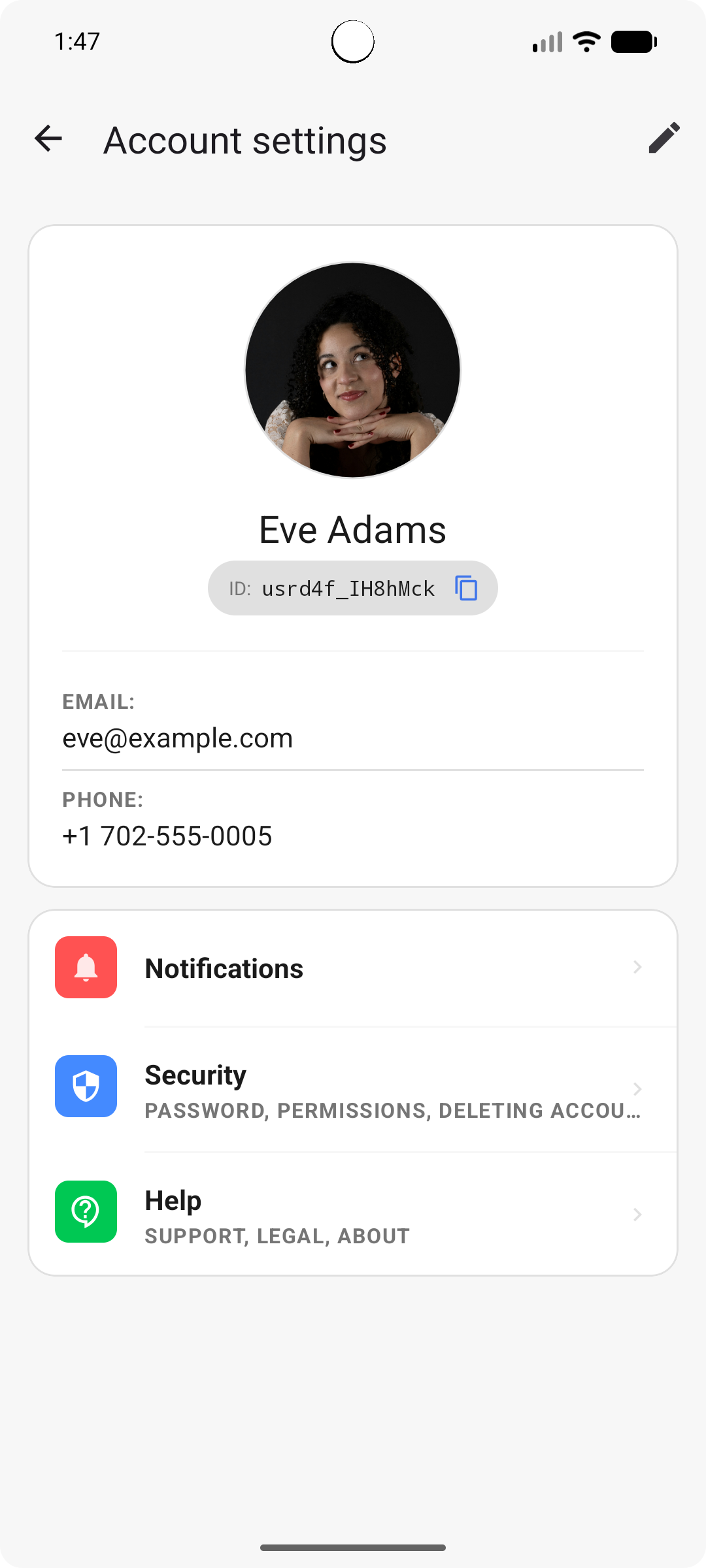
Task: Open Help for support and legal info
Action: (x=353, y=1215)
